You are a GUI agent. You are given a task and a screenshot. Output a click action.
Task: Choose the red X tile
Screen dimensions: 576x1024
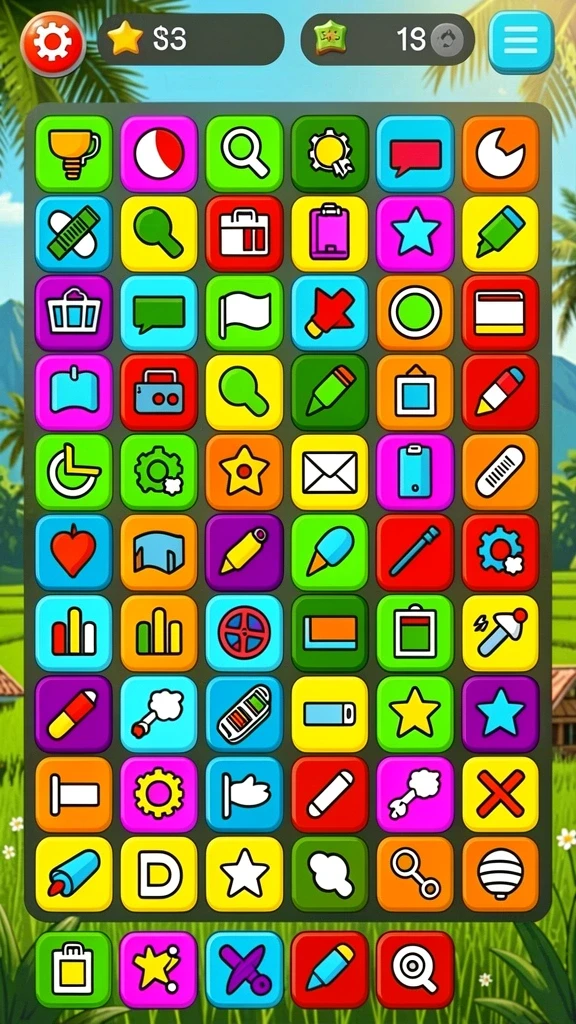(x=501, y=794)
